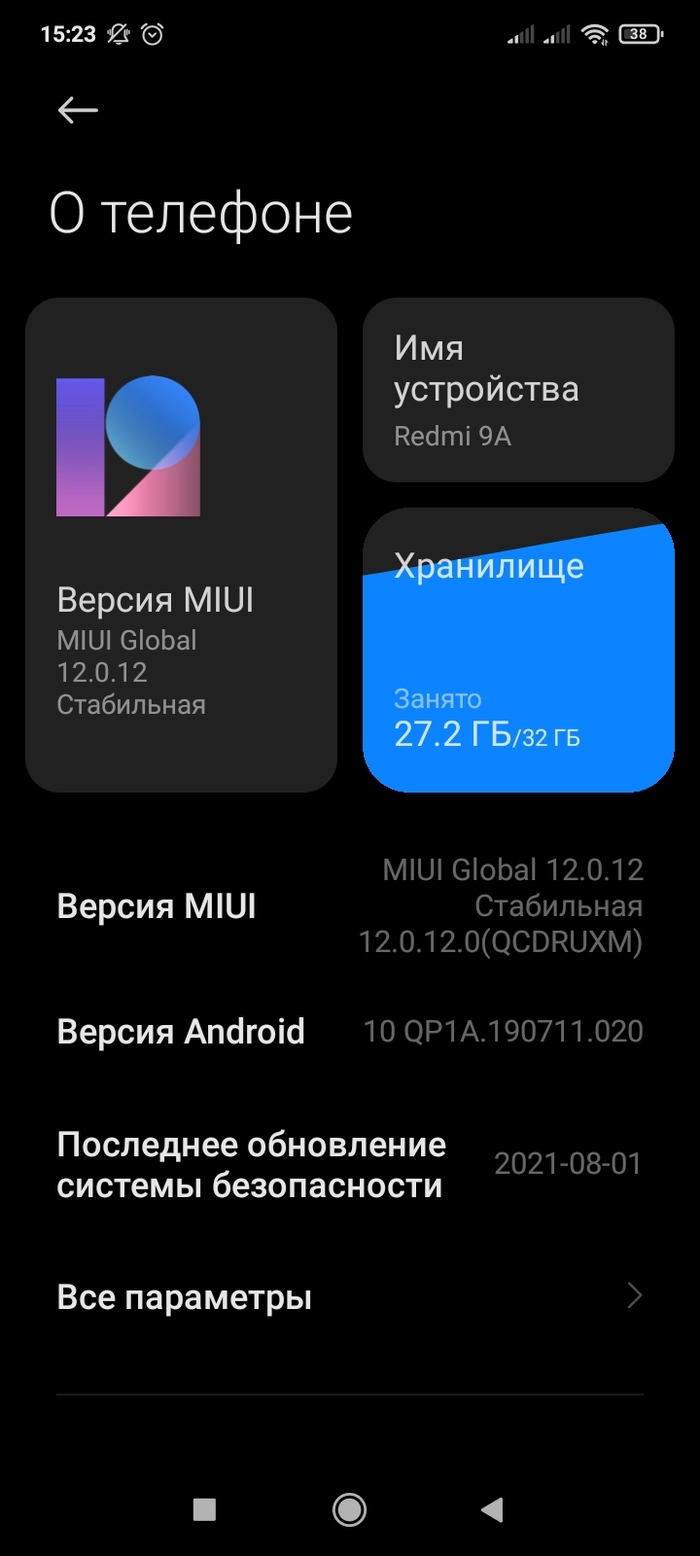
Task: Tap the Версия Android row
Action: pos(350,1031)
